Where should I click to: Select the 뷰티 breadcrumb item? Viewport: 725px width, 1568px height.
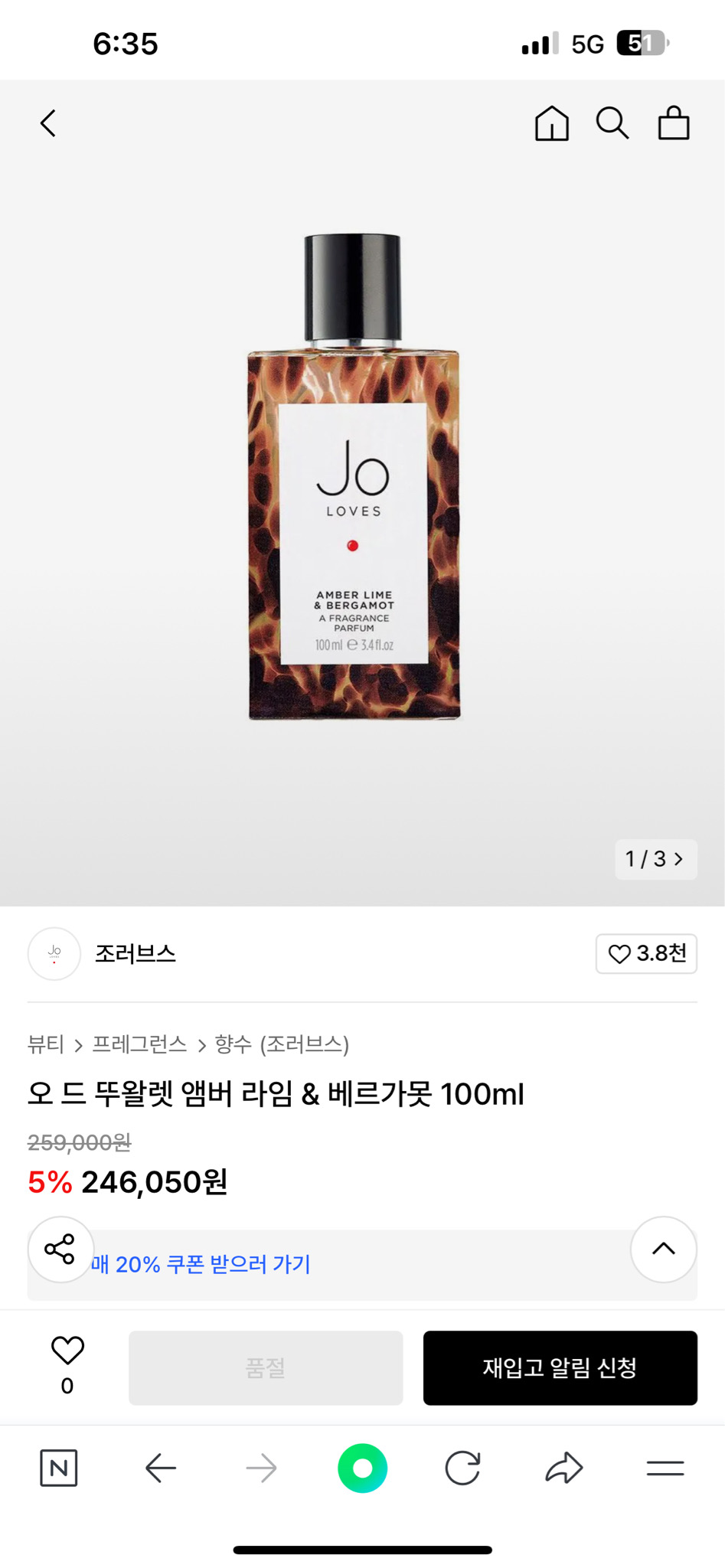point(45,1044)
